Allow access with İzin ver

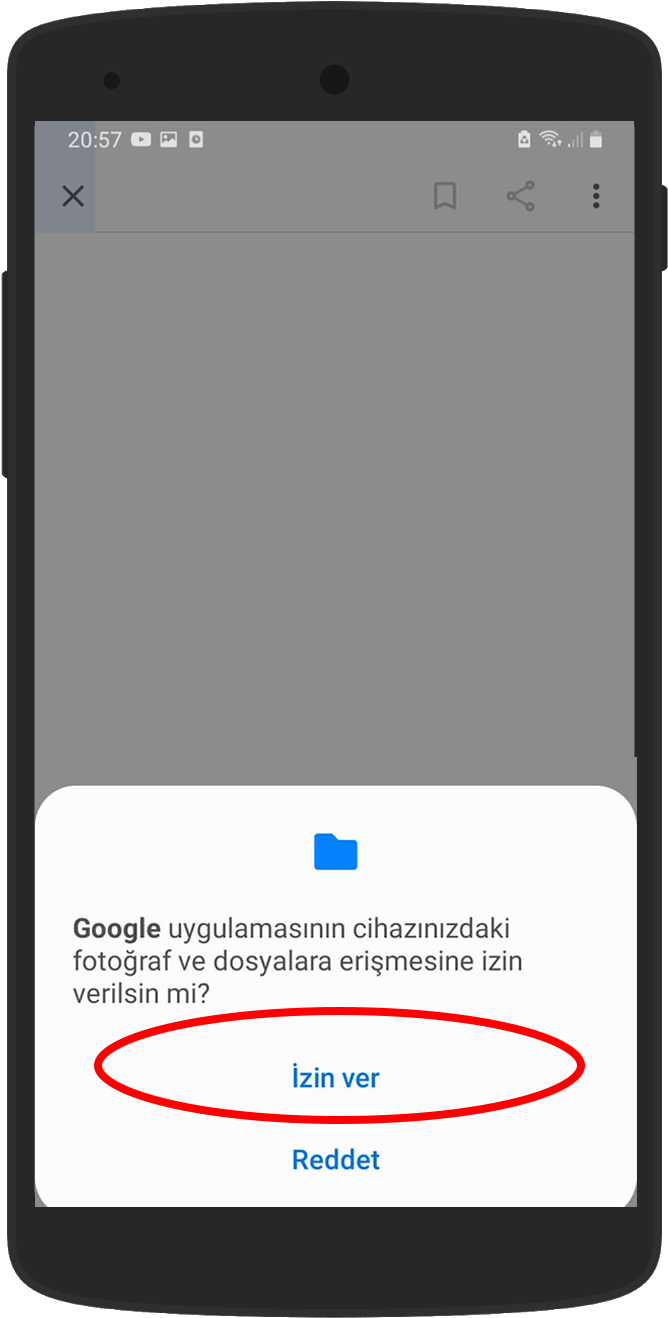coord(336,1078)
